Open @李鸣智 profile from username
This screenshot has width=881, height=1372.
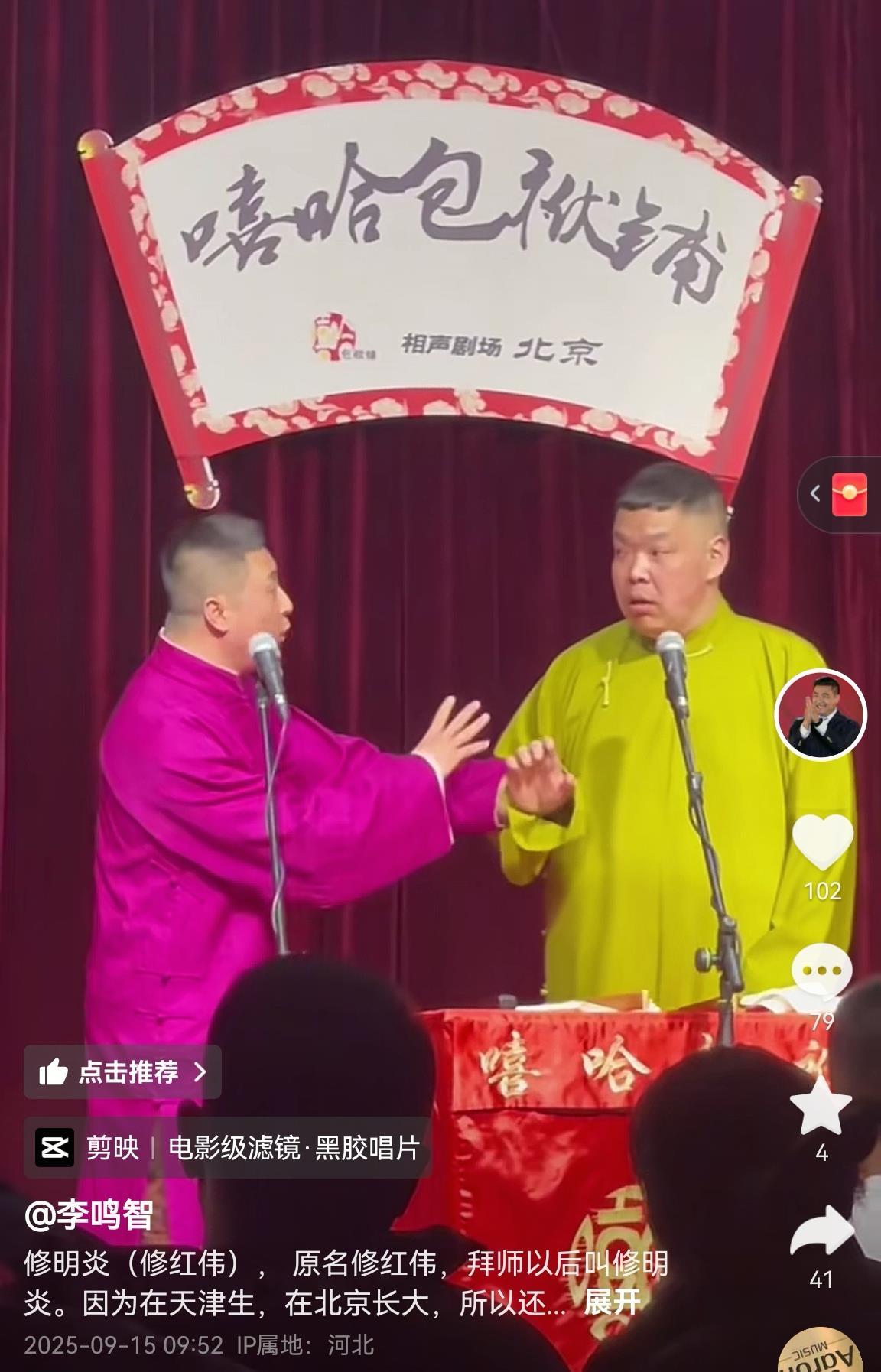pos(89,1214)
